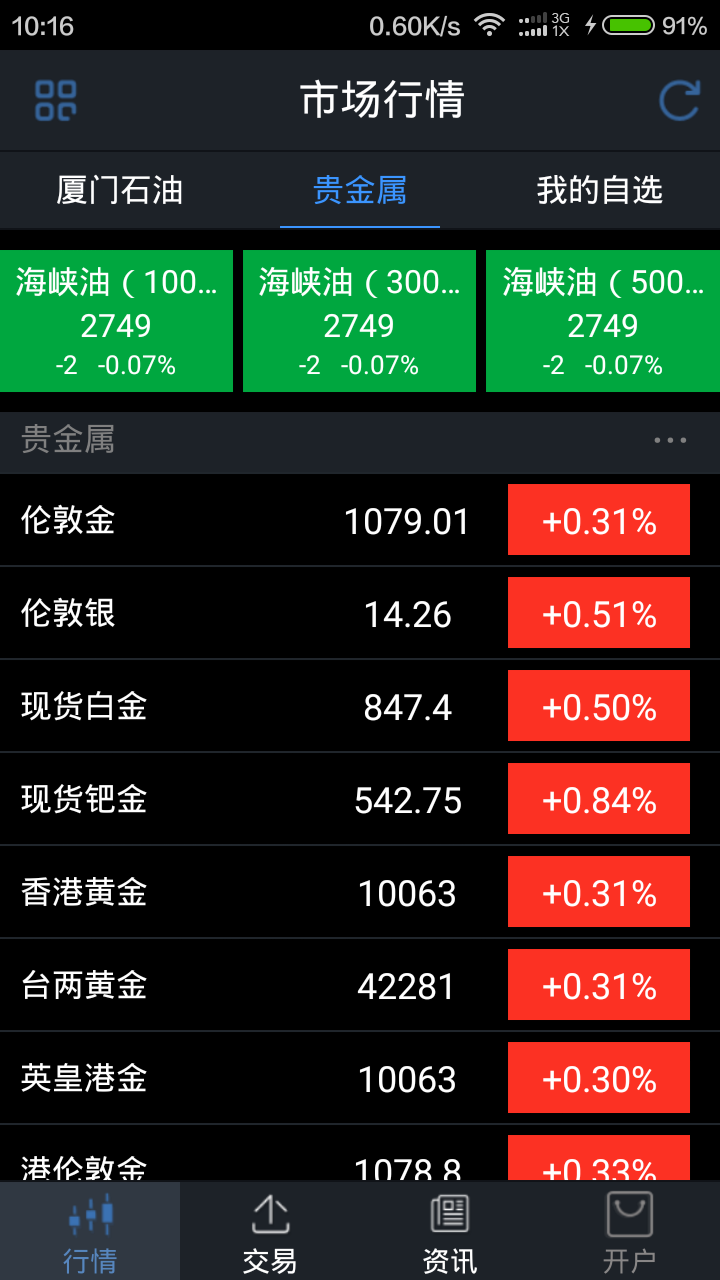Open the more options dots beside 贵金属
720x1280 pixels.
(x=669, y=440)
